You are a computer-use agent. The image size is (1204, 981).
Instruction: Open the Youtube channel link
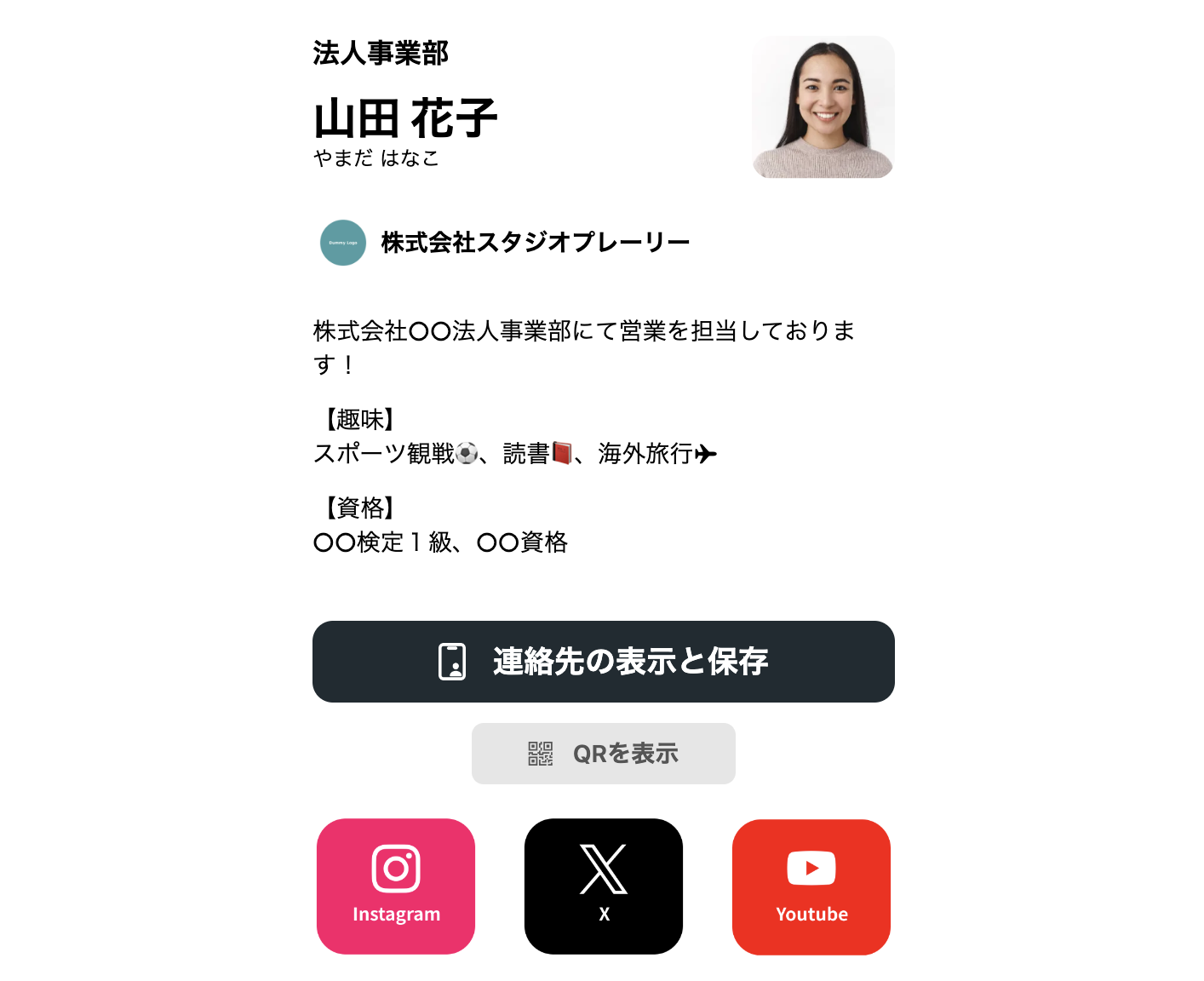point(811,886)
